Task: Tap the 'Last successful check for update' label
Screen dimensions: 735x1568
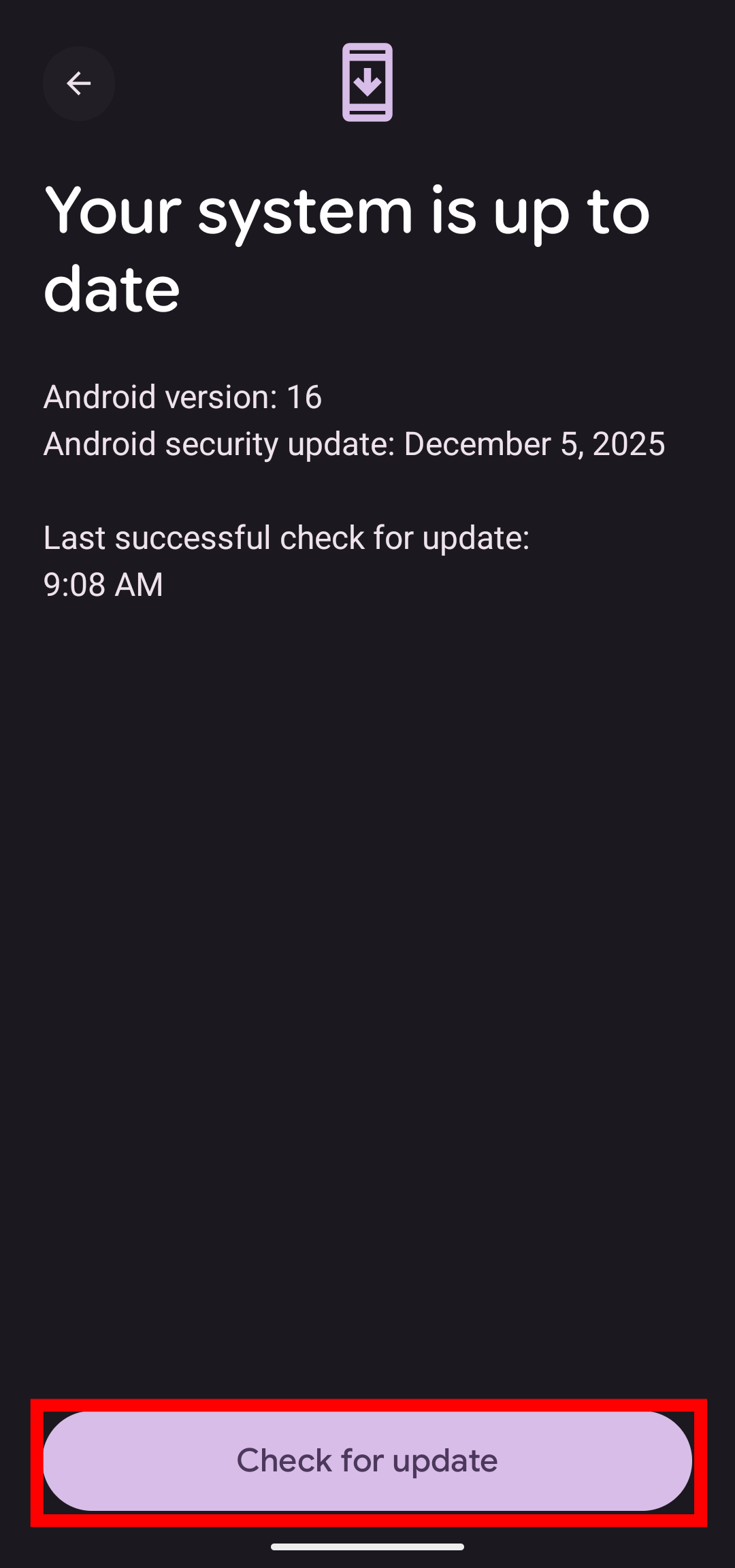Action: point(287,537)
